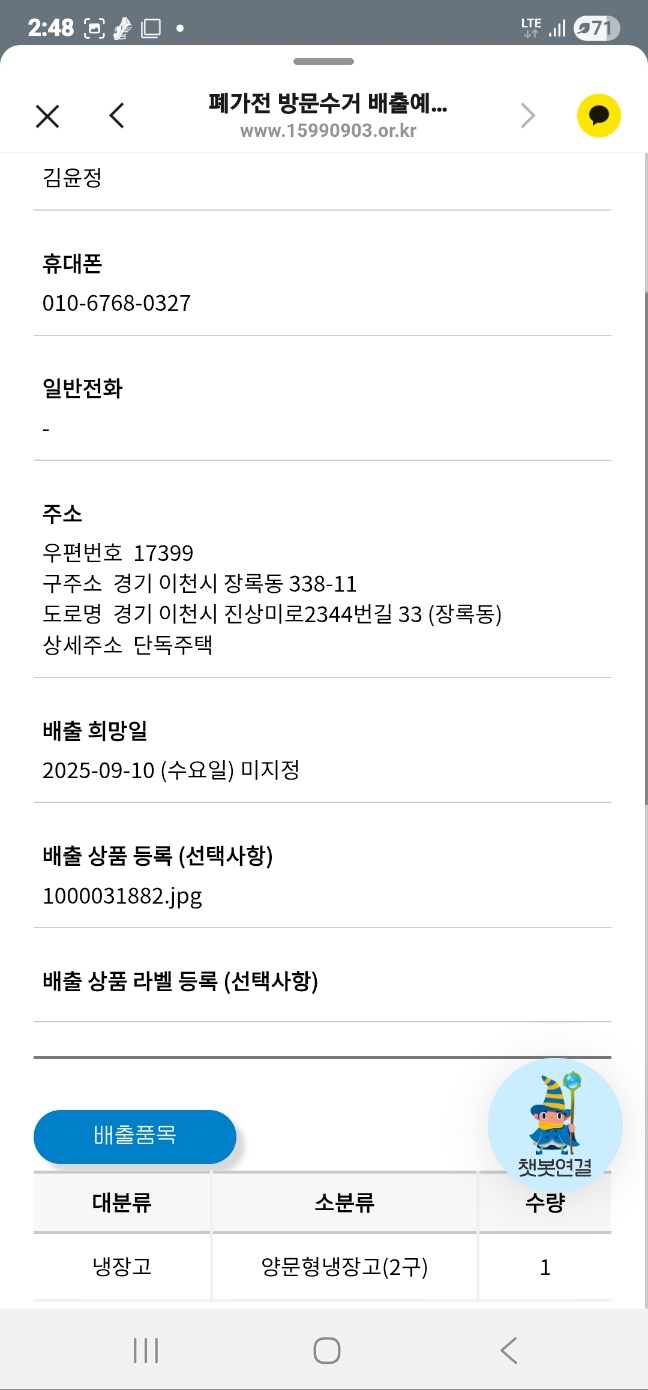Go back to the previous web page
This screenshot has height=1390, width=648.
(117, 116)
